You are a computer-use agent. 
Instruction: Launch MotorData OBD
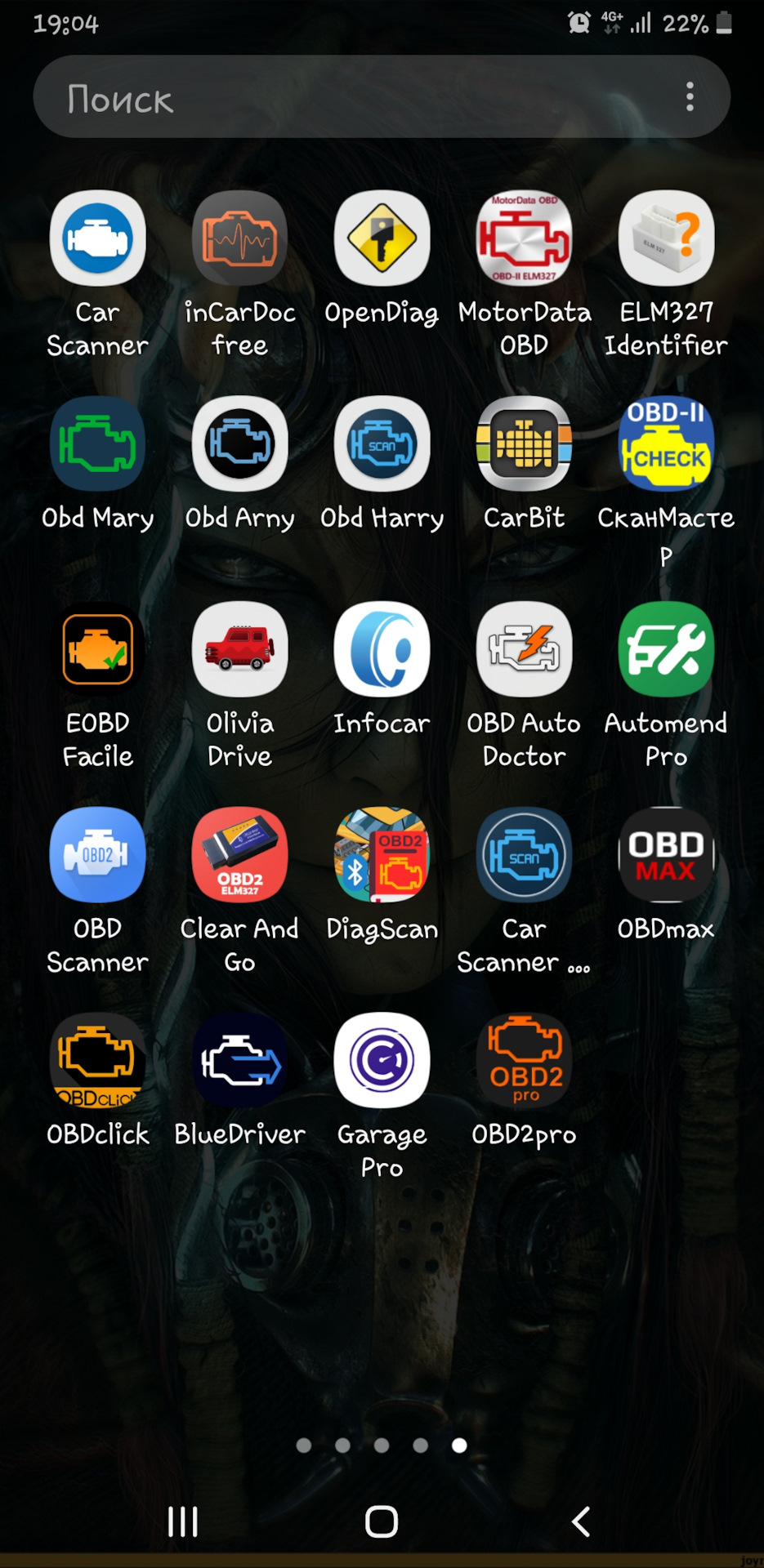(x=524, y=239)
